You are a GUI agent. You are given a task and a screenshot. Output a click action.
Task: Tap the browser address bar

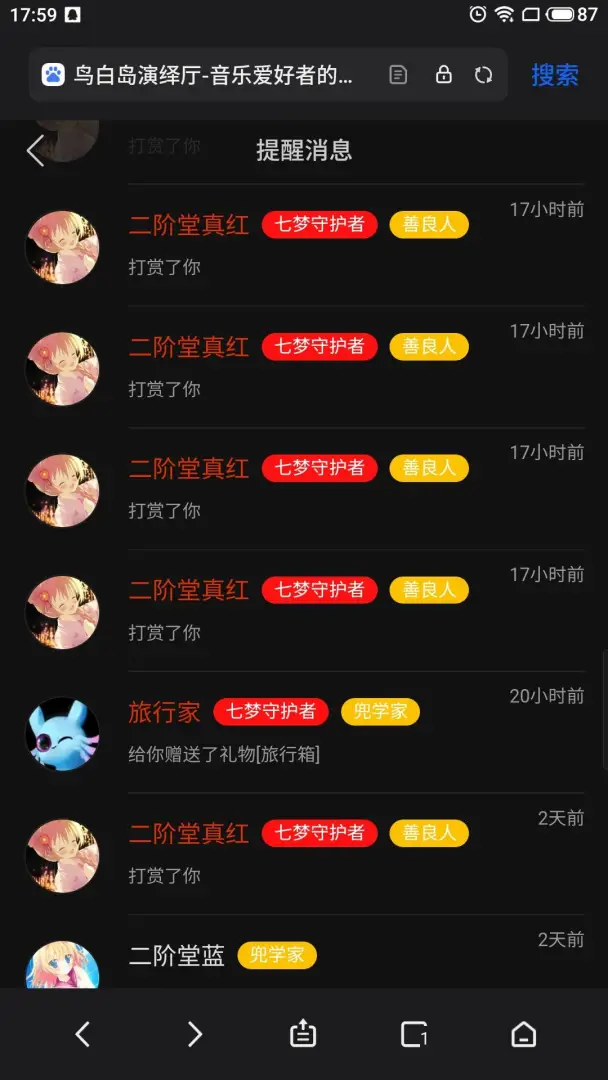[x=213, y=75]
